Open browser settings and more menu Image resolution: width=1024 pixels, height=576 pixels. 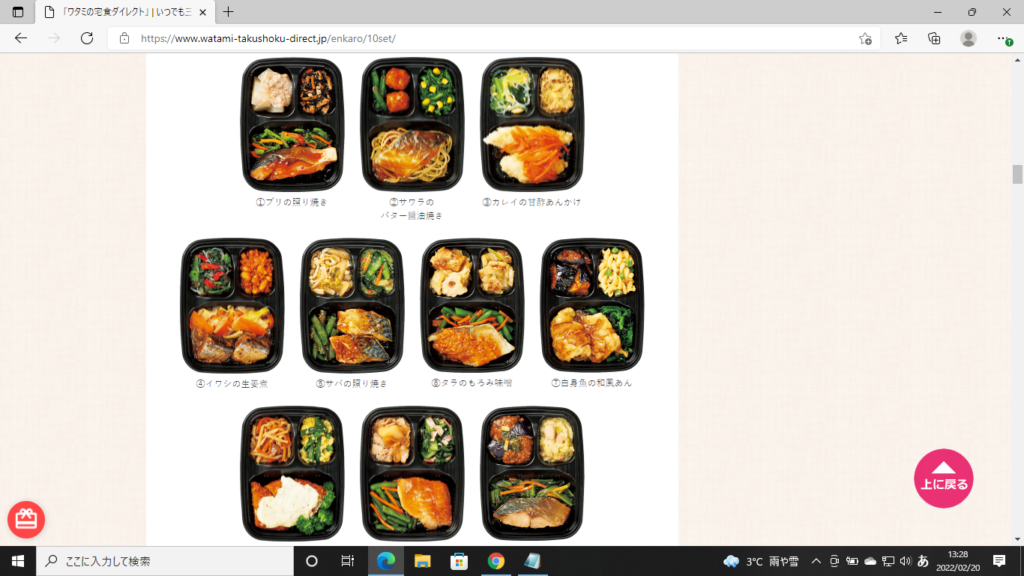tap(1003, 38)
